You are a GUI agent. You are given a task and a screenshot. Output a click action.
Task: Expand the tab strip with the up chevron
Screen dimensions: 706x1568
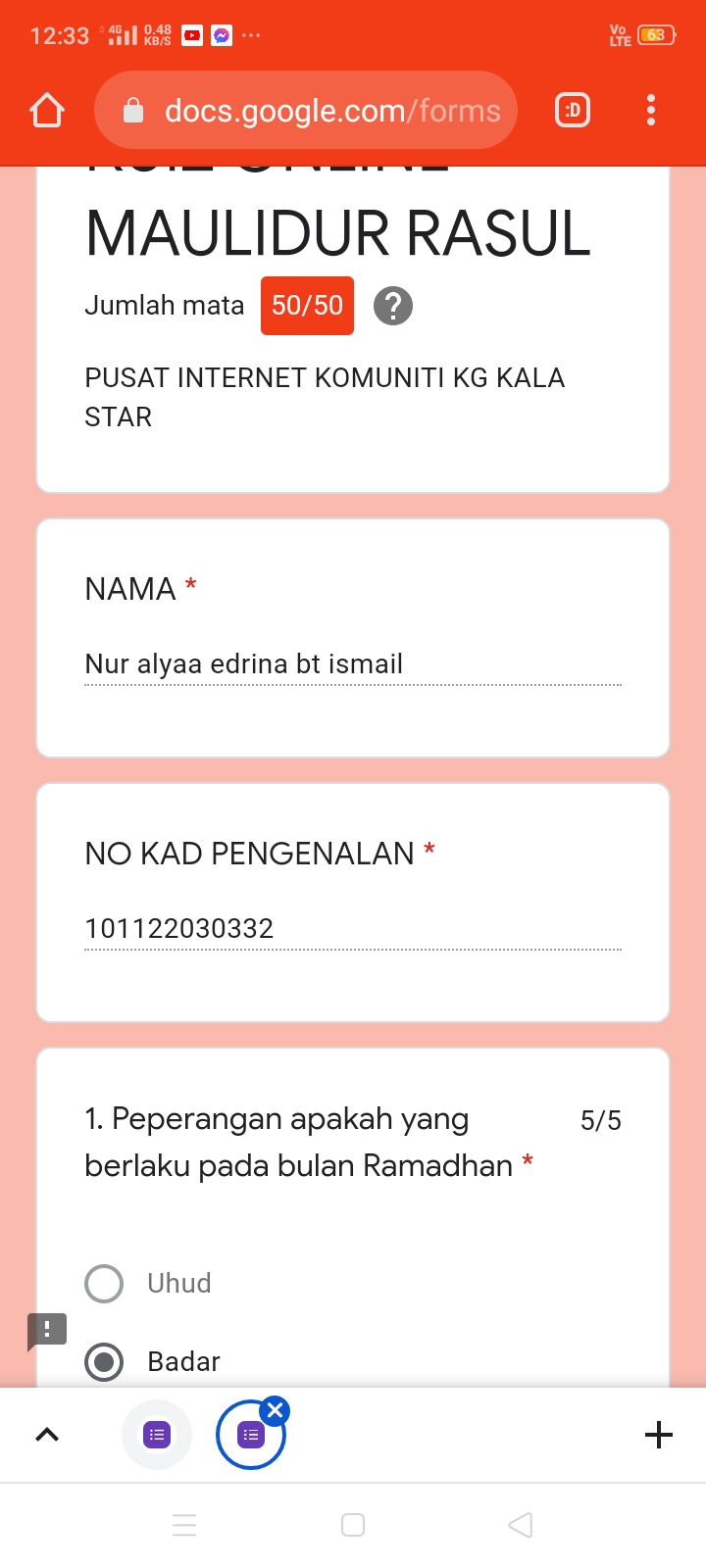pyautogui.click(x=47, y=1436)
